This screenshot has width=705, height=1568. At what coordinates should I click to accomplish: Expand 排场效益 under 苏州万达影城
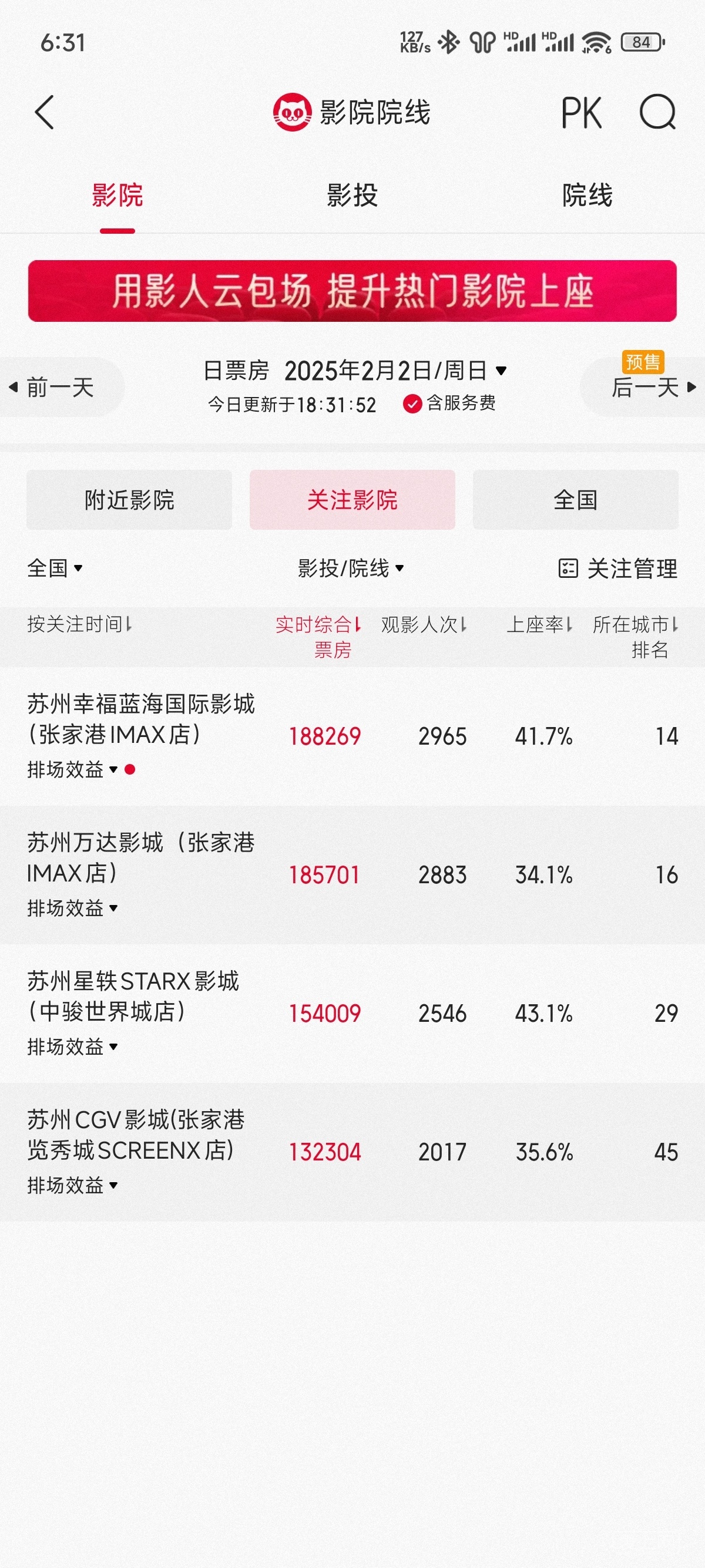click(x=73, y=908)
